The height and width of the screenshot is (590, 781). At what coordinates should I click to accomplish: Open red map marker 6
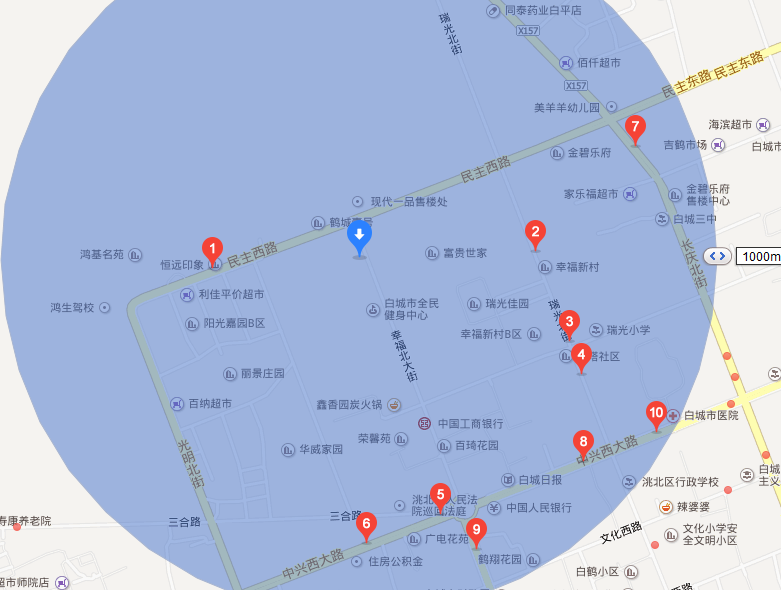(x=366, y=523)
